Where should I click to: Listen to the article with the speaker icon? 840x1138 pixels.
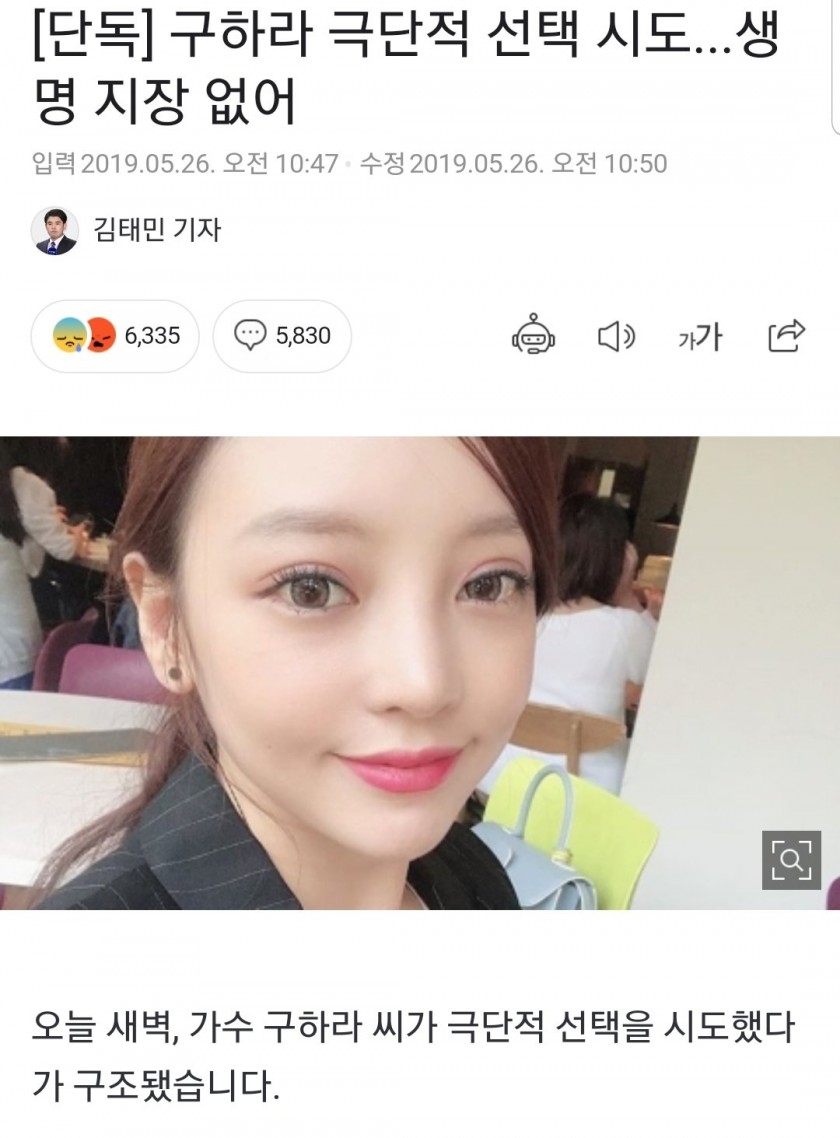coord(616,337)
